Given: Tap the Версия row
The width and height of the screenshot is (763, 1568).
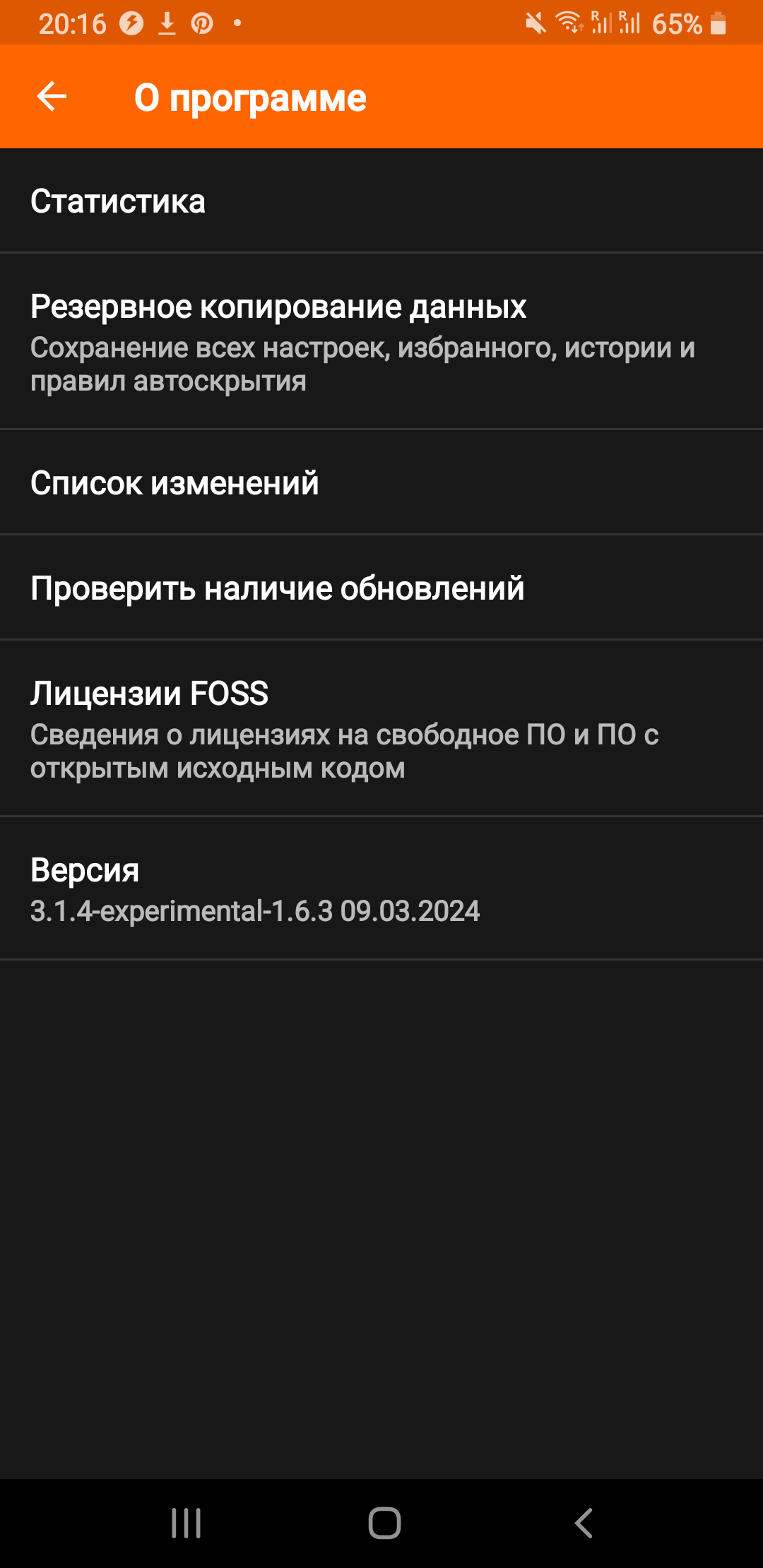Looking at the screenshot, I should coord(381,889).
